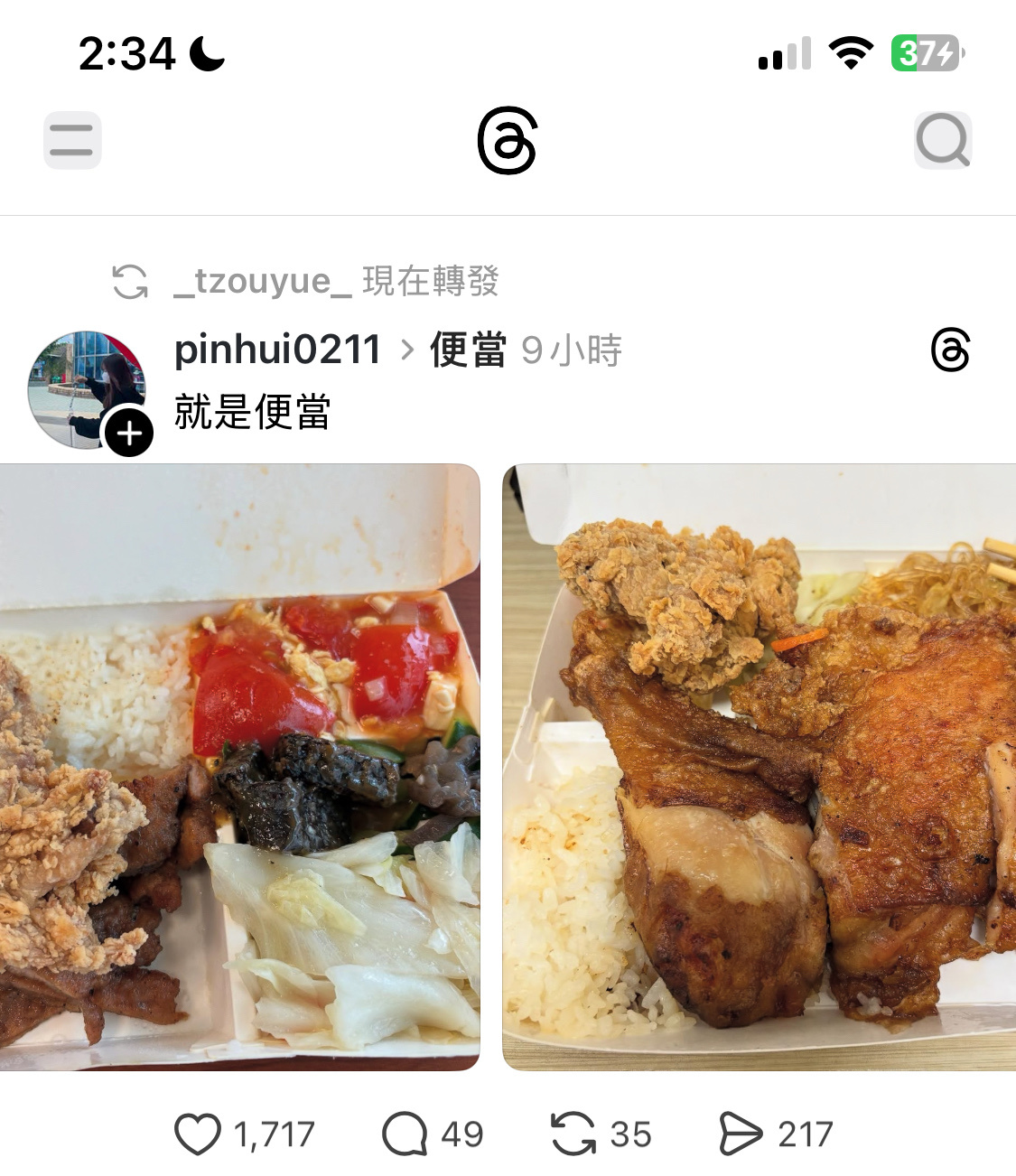Open _tzouyue_'s profile from repost label
The image size is (1016, 1176).
tap(263, 281)
